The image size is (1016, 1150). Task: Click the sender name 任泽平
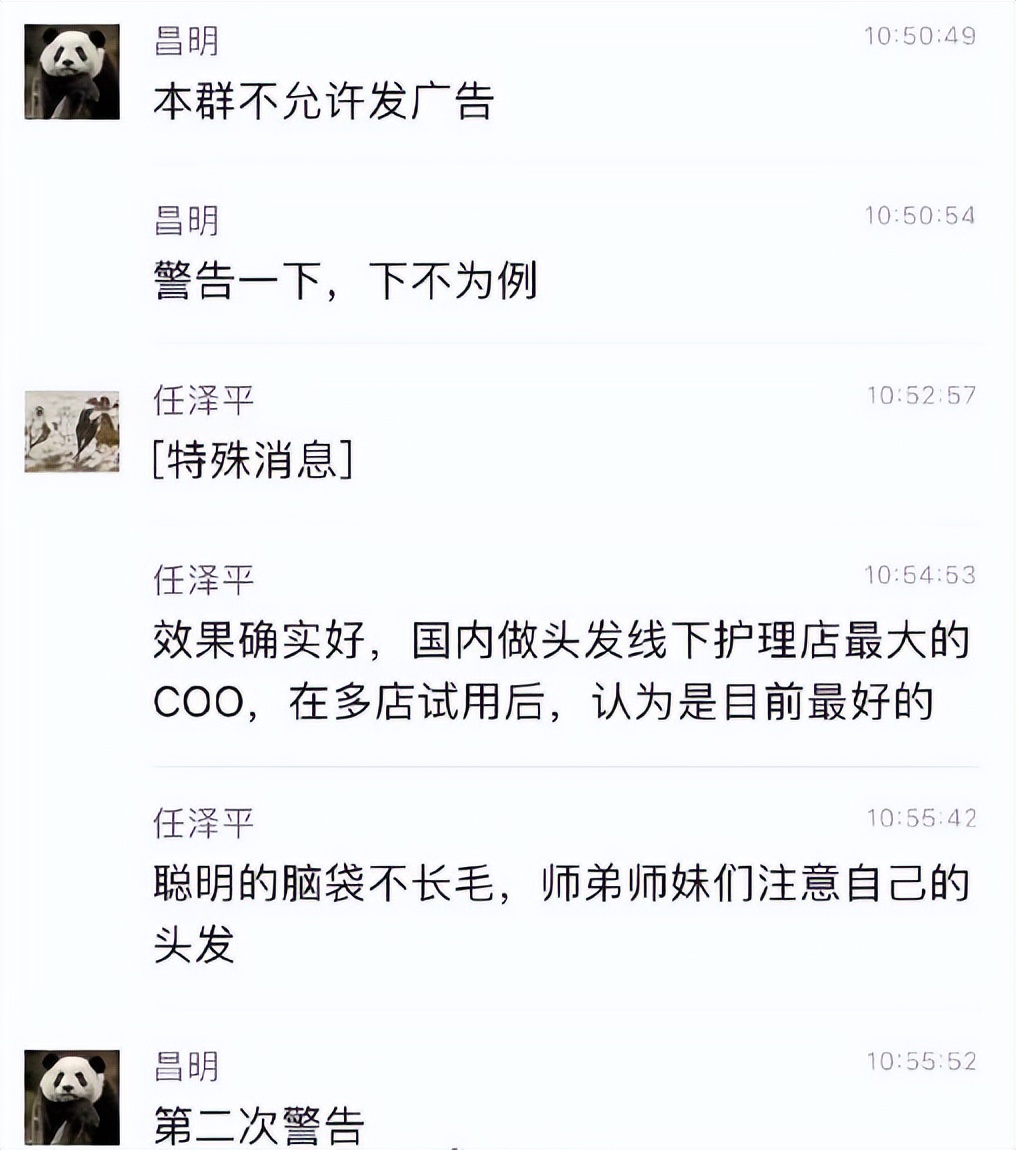(x=204, y=398)
